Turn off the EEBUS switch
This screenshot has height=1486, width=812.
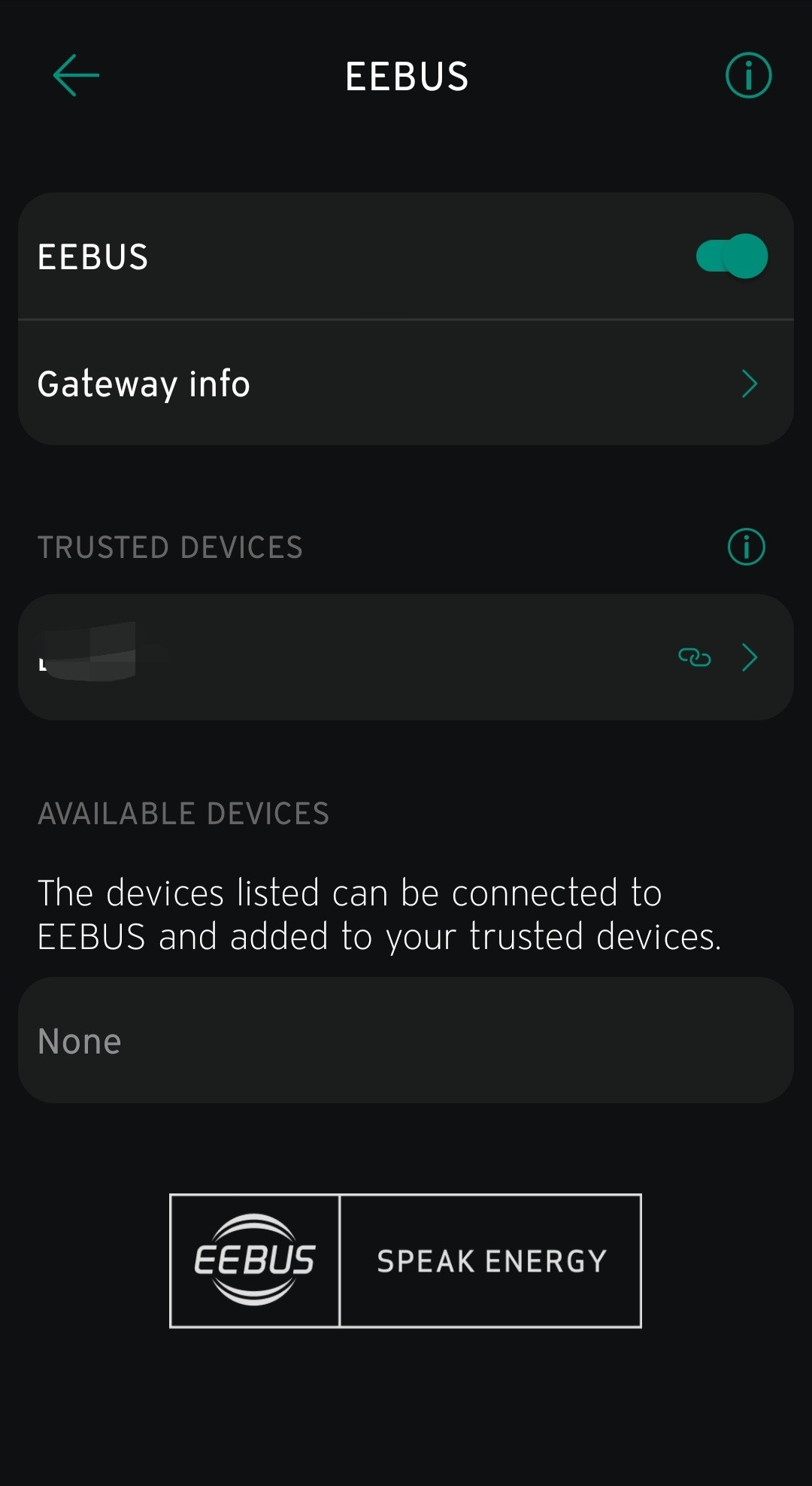click(x=731, y=256)
